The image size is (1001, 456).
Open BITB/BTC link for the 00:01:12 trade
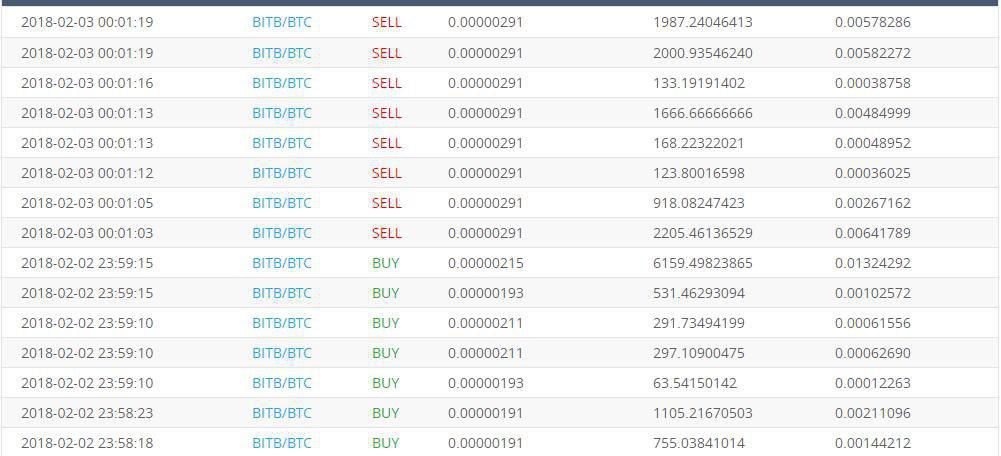coord(281,173)
